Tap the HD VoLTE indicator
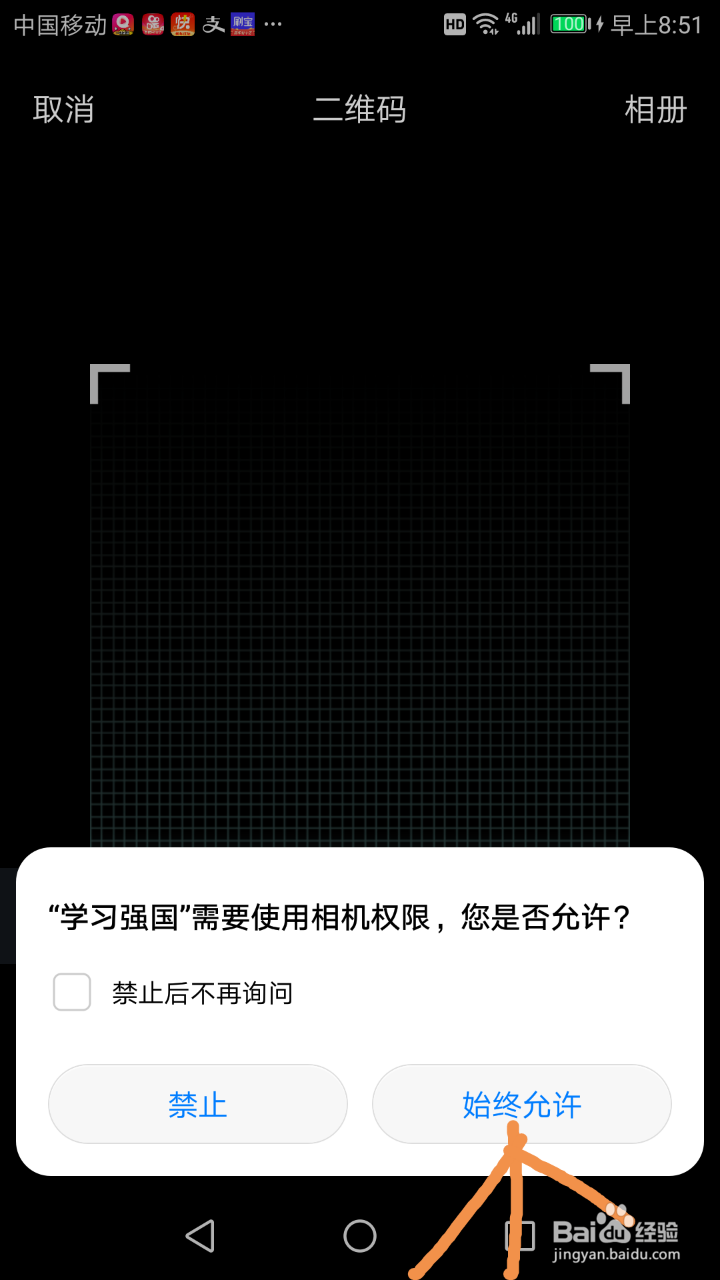The width and height of the screenshot is (720, 1280). (455, 22)
